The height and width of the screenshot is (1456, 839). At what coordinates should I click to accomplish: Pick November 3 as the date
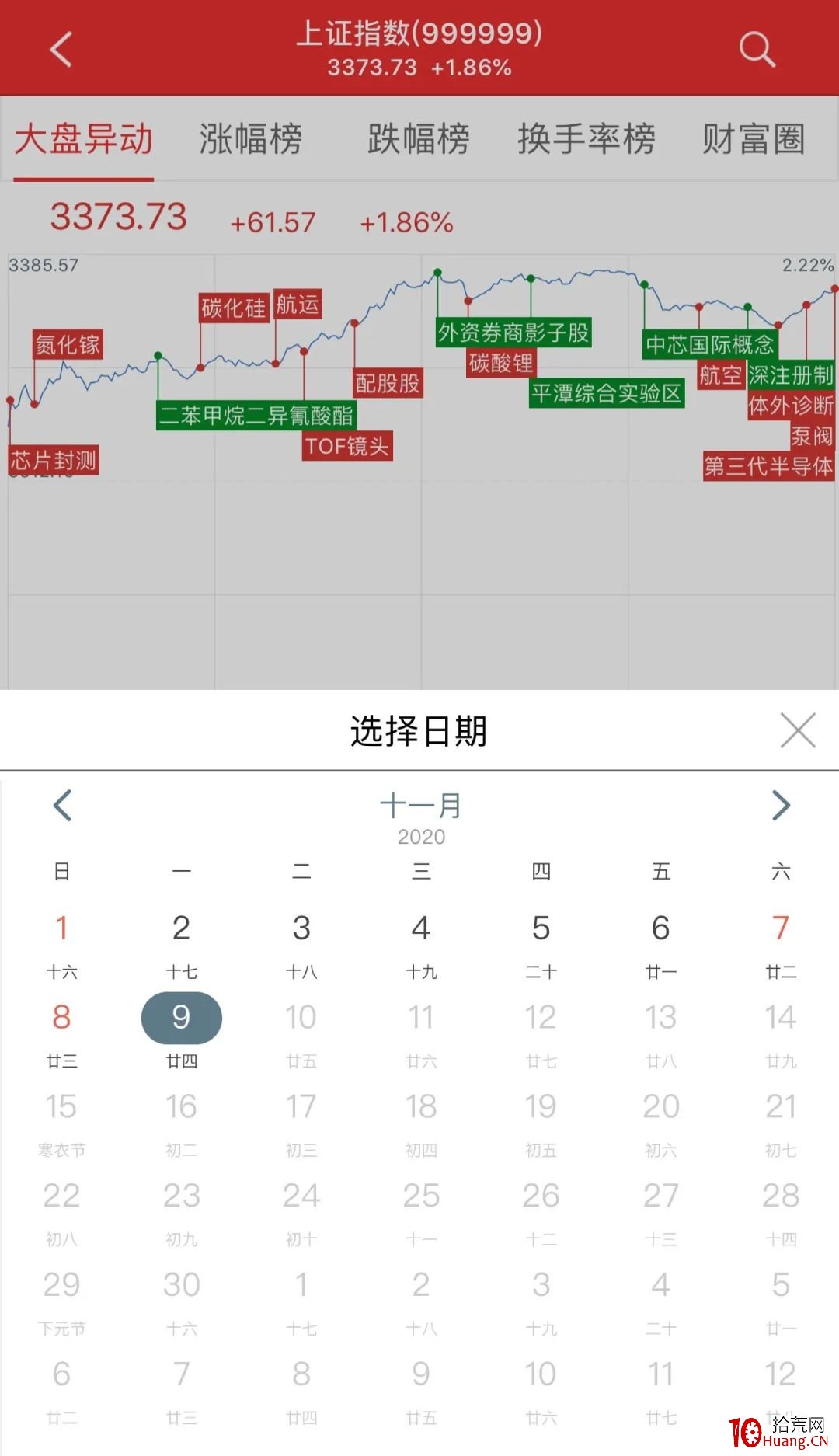pos(301,944)
